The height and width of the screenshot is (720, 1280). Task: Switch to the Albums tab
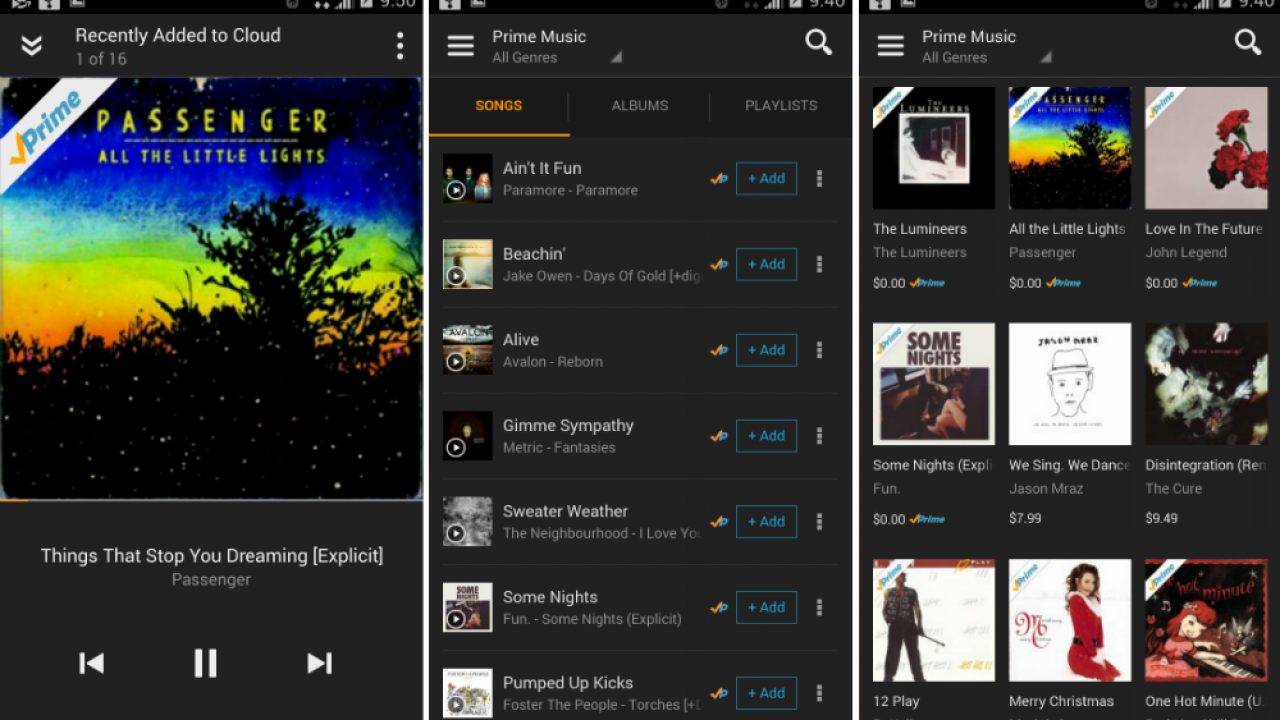[639, 105]
